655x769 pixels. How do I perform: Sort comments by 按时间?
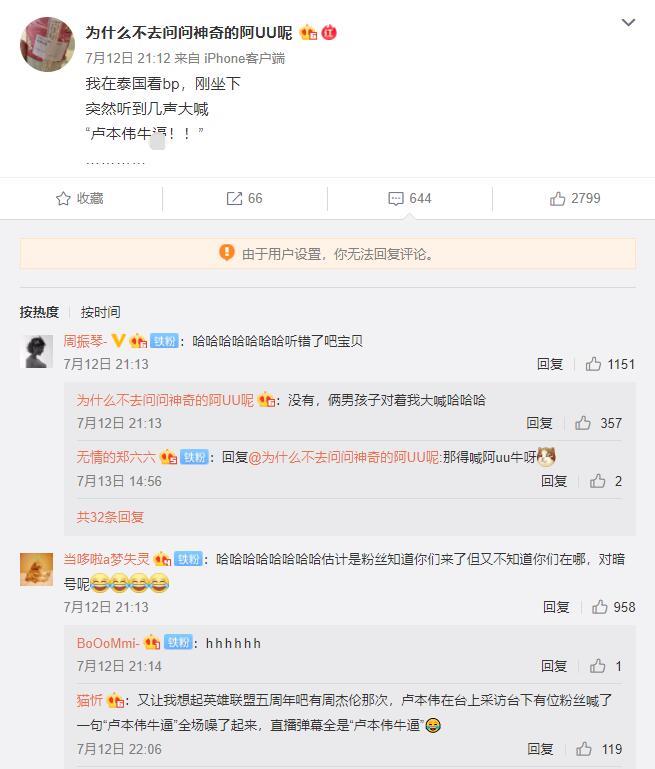(x=101, y=312)
